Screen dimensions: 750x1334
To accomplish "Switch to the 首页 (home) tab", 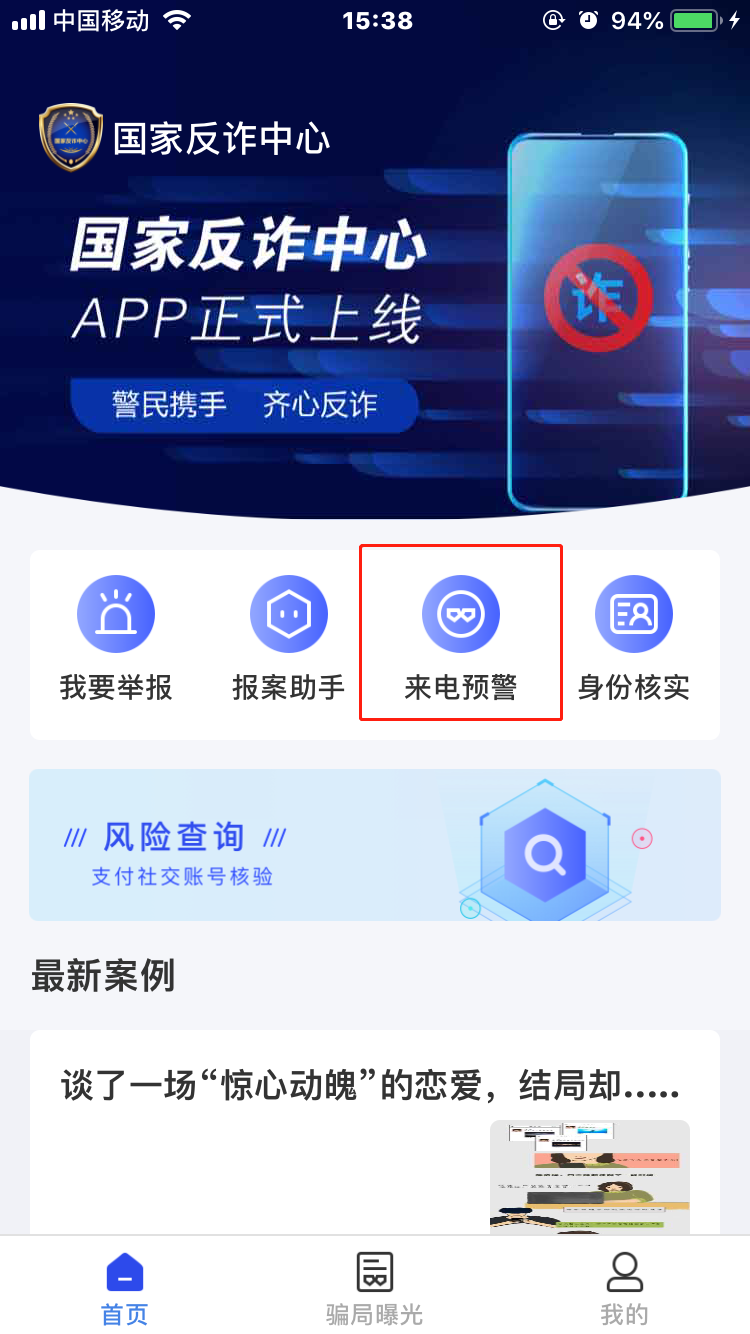I will point(125,1288).
